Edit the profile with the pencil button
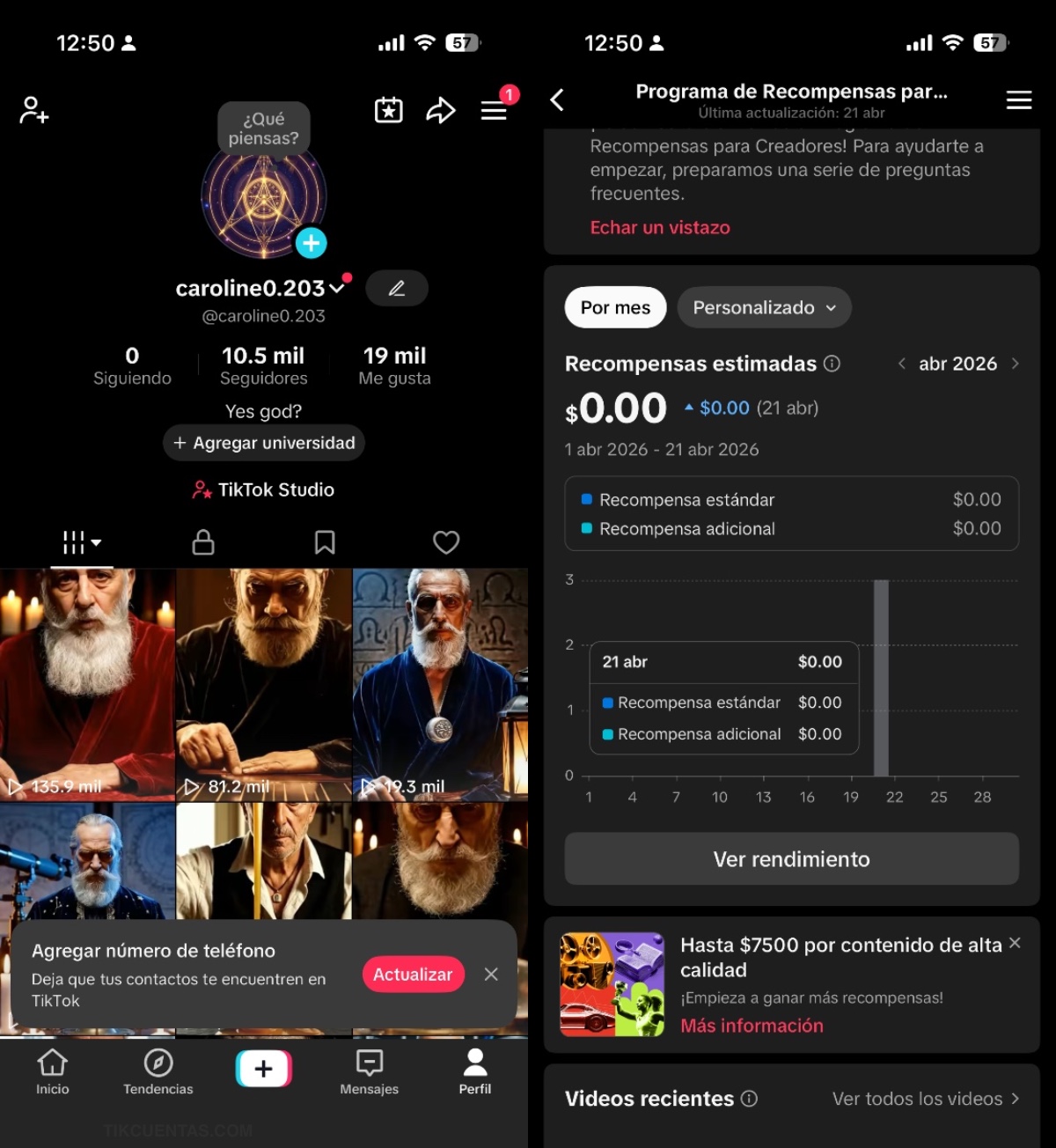Image resolution: width=1056 pixels, height=1148 pixels. 397,289
